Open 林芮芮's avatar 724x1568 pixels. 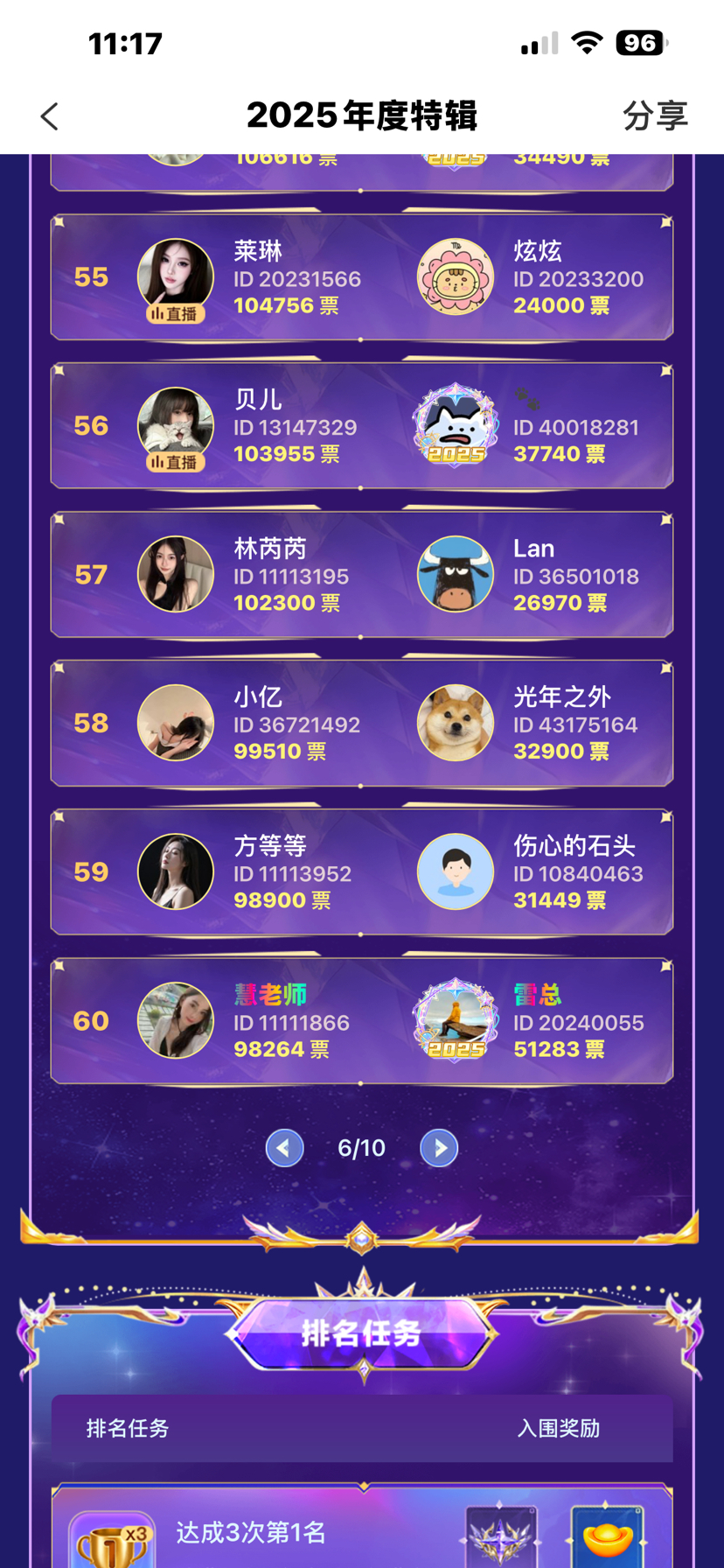point(176,574)
